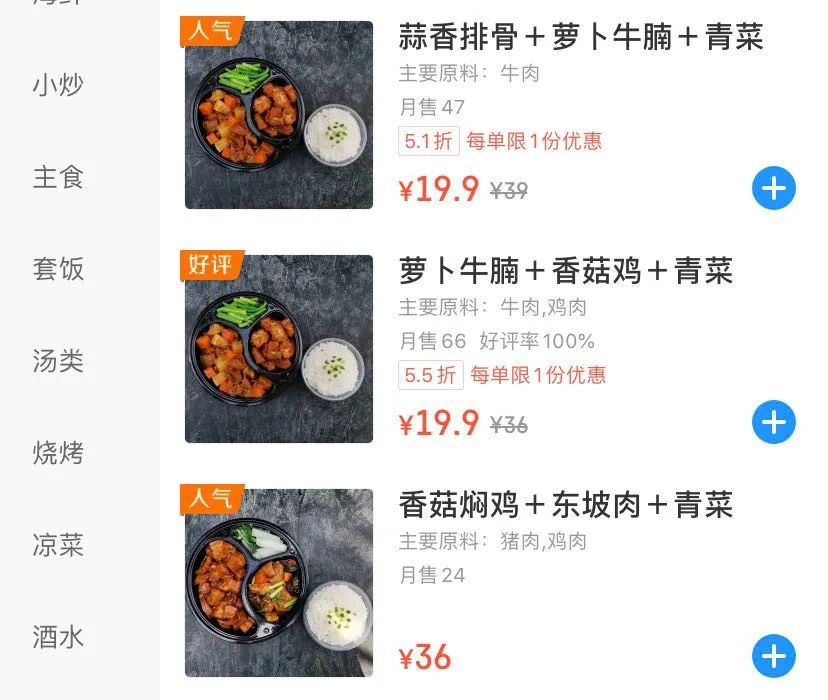This screenshot has width=828, height=700.
Task: Open the 套饭 category
Action: coord(58,269)
